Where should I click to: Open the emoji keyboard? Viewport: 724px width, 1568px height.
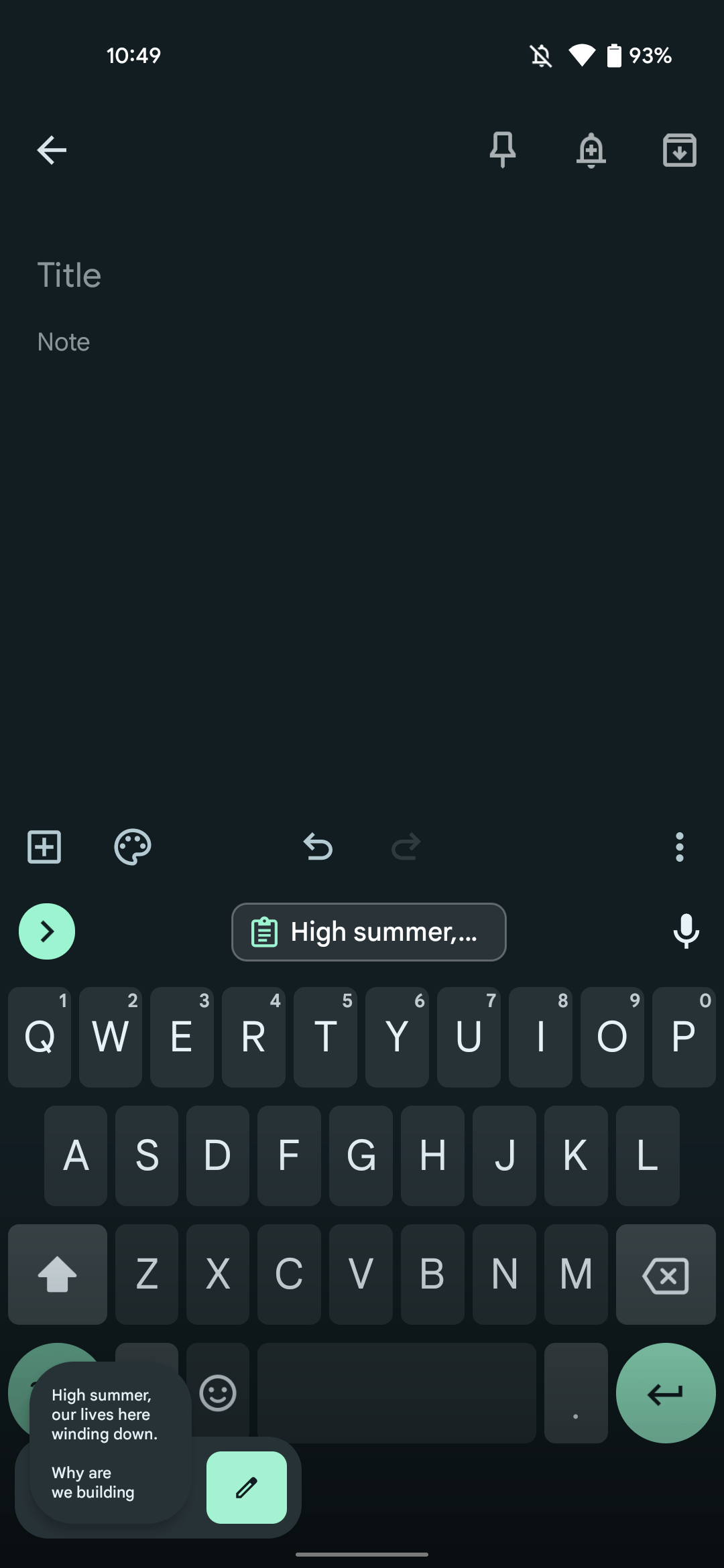218,1394
